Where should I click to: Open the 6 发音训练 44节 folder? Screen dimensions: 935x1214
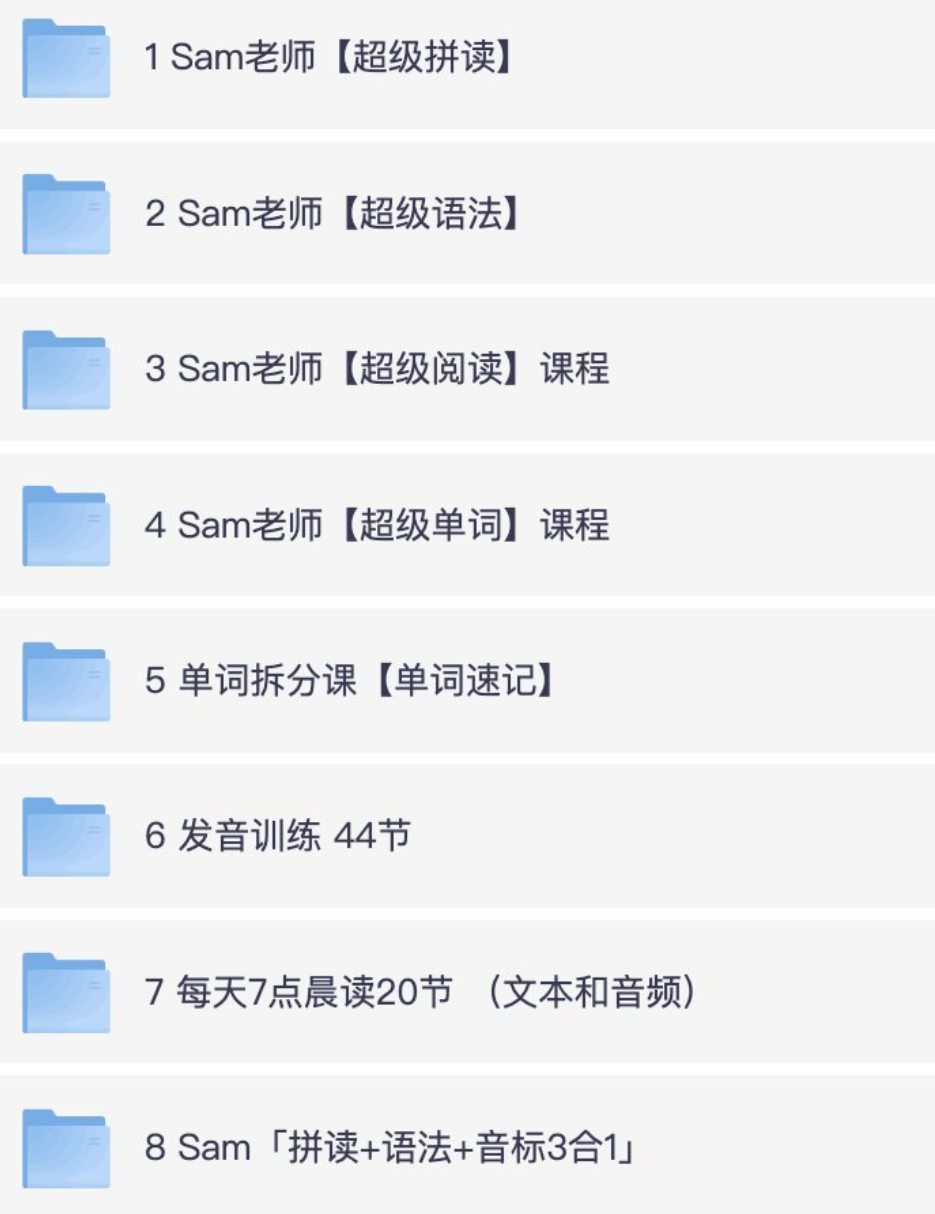click(x=278, y=836)
